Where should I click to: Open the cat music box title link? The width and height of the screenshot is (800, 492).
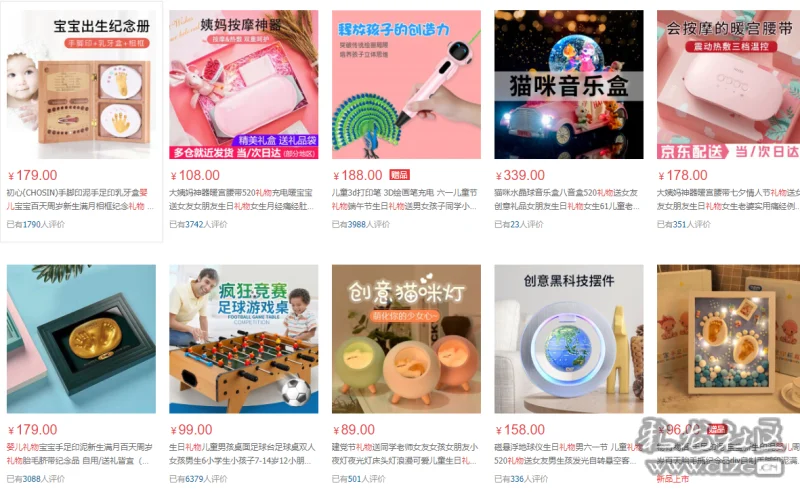tap(567, 199)
